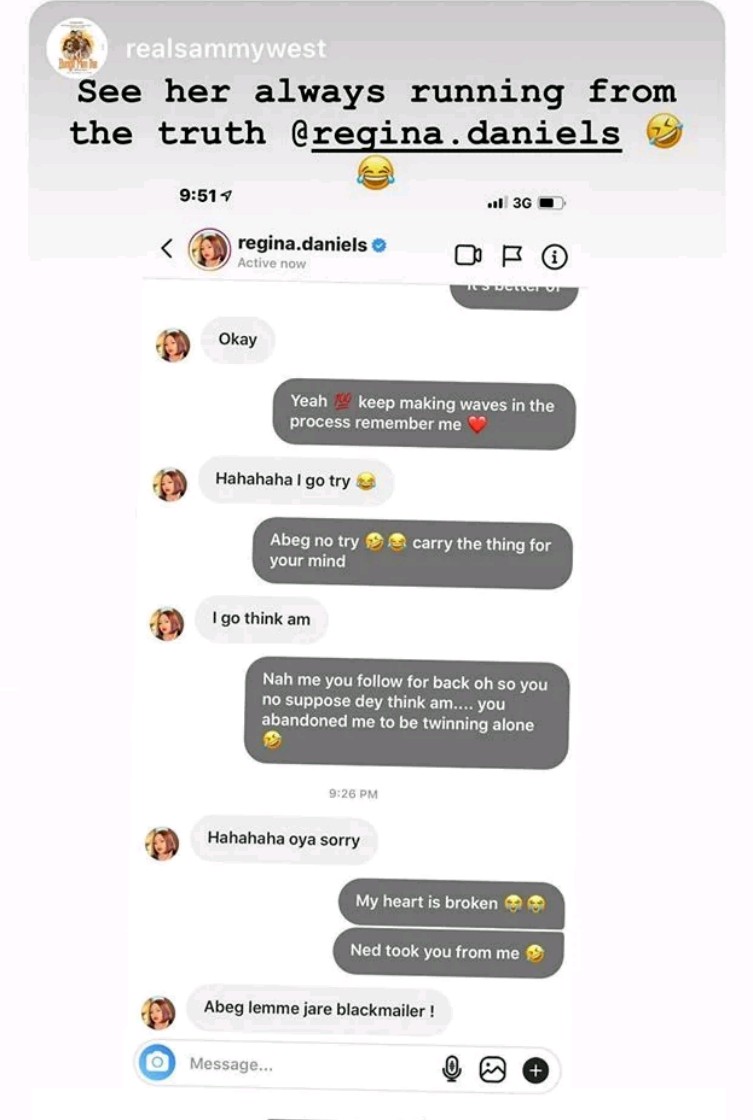Tap the realsammywest username
Viewport: 753px width, 1120px height.
(226, 48)
